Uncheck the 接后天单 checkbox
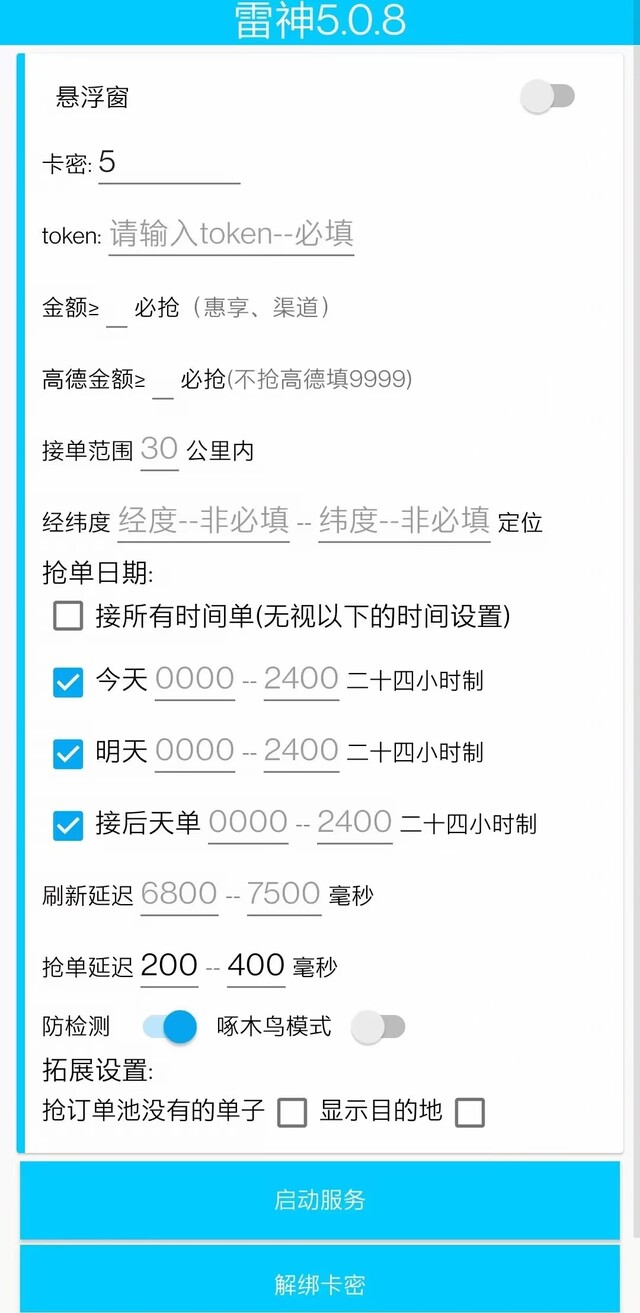The width and height of the screenshot is (640, 1313). click(68, 826)
